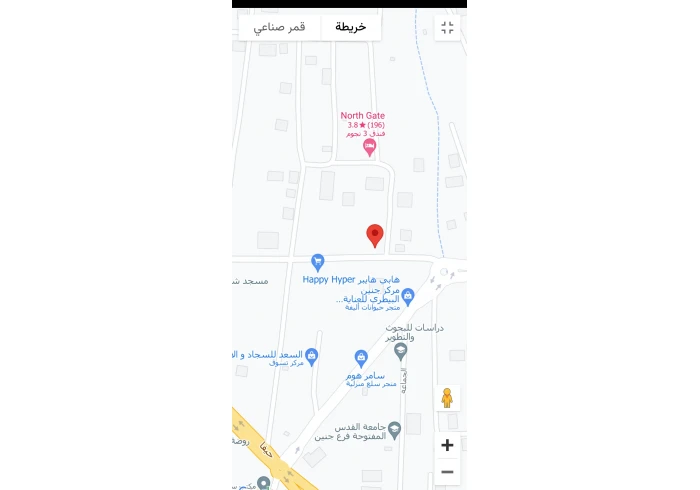Open the جامعة القدس المفتوحة marker
This screenshot has width=700, height=490.
(394, 429)
